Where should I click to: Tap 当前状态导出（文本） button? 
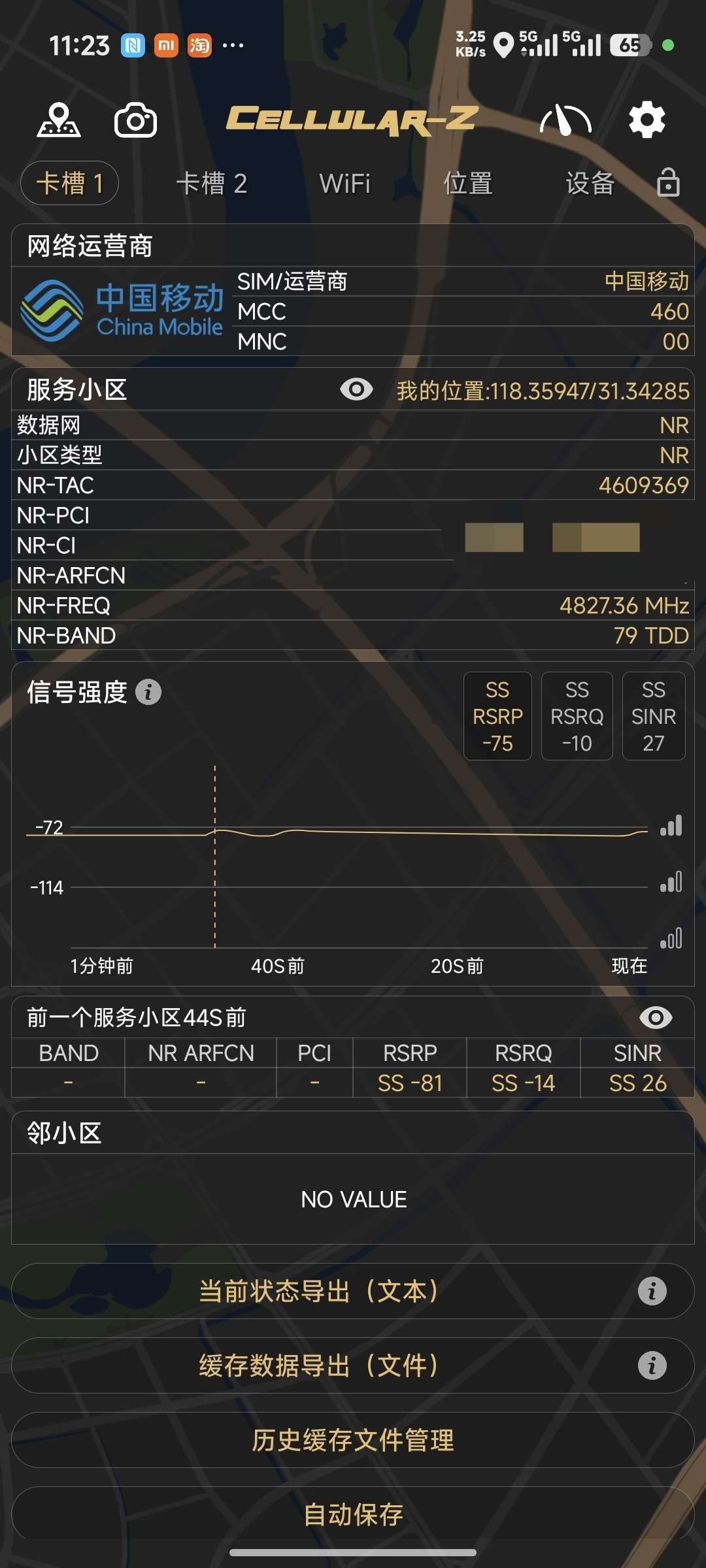coord(318,1291)
